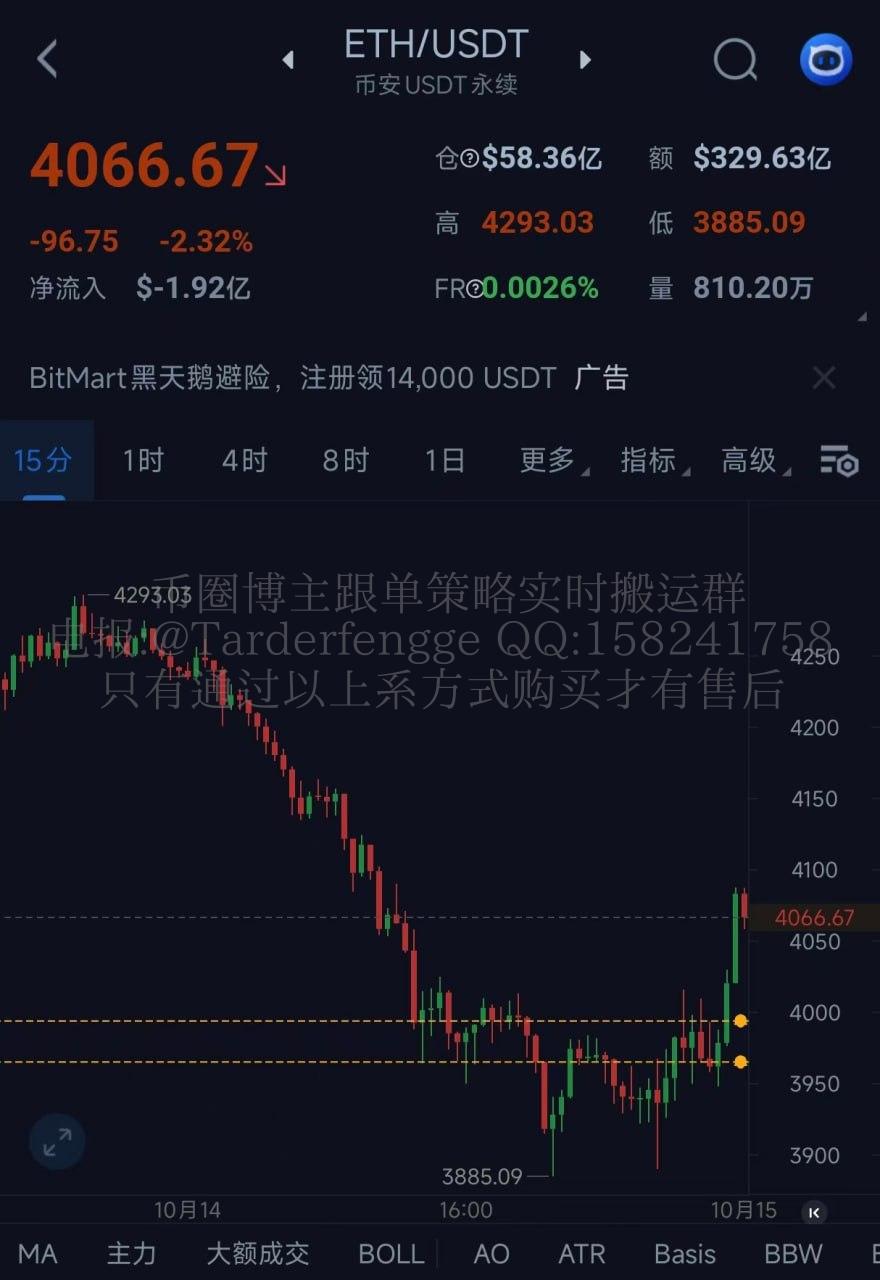880x1280 pixels.
Task: Jump to latest candle on chart
Action: 814,1212
